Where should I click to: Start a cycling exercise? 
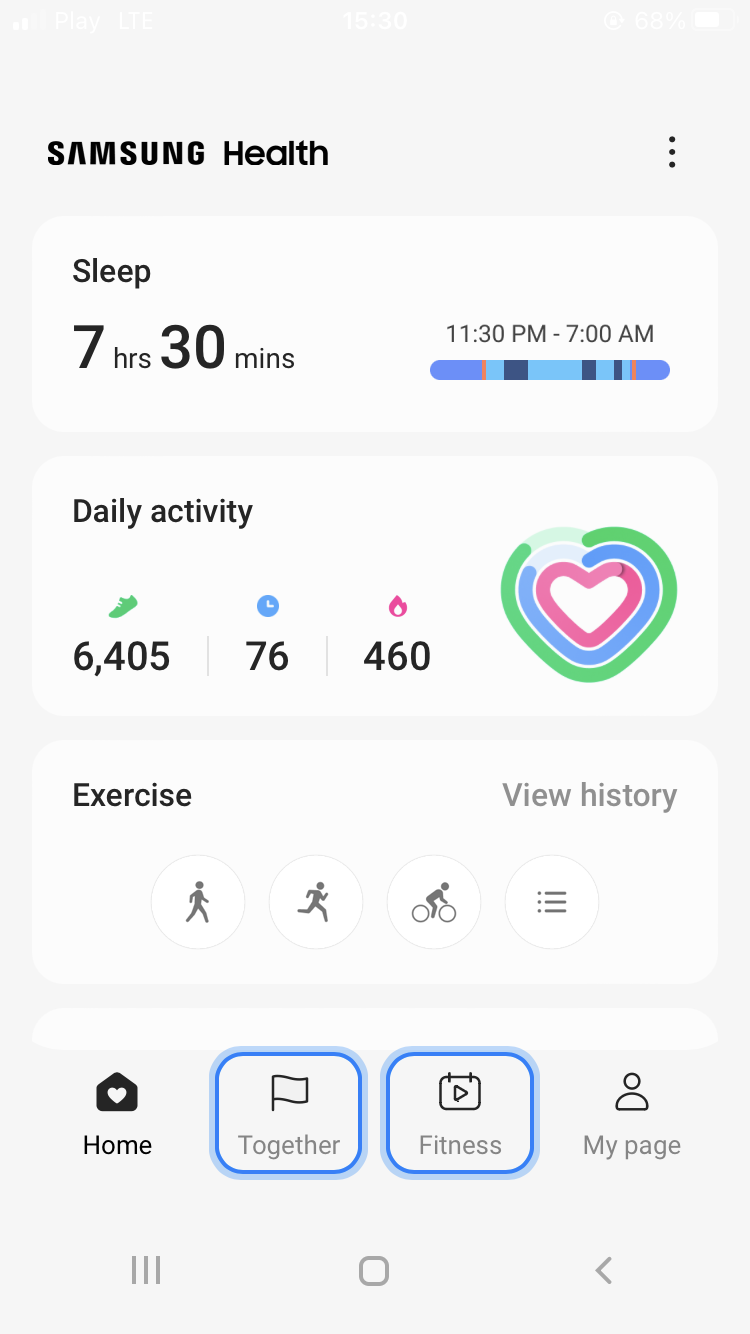pos(434,902)
